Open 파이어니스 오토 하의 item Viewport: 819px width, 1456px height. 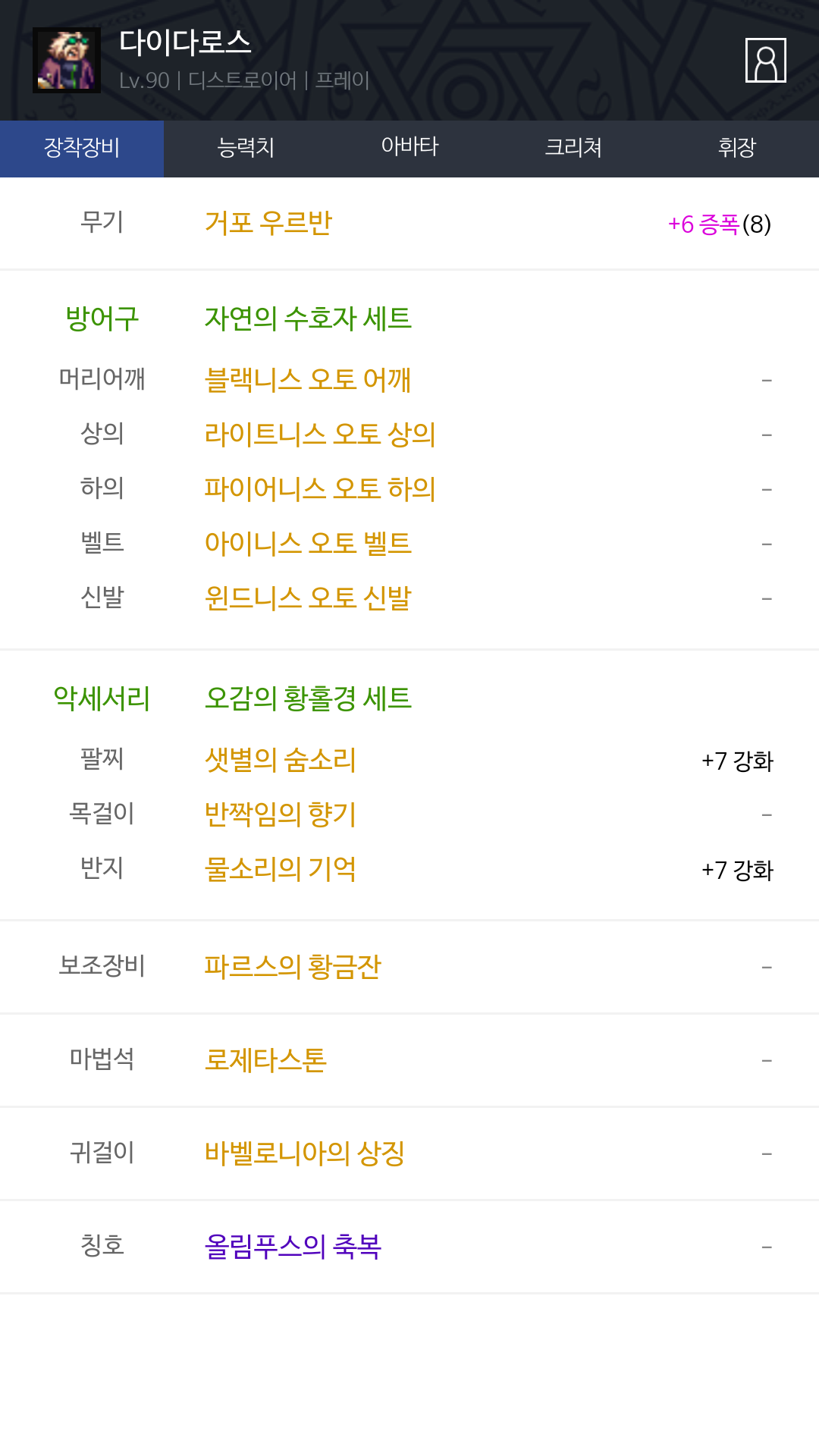click(x=320, y=488)
